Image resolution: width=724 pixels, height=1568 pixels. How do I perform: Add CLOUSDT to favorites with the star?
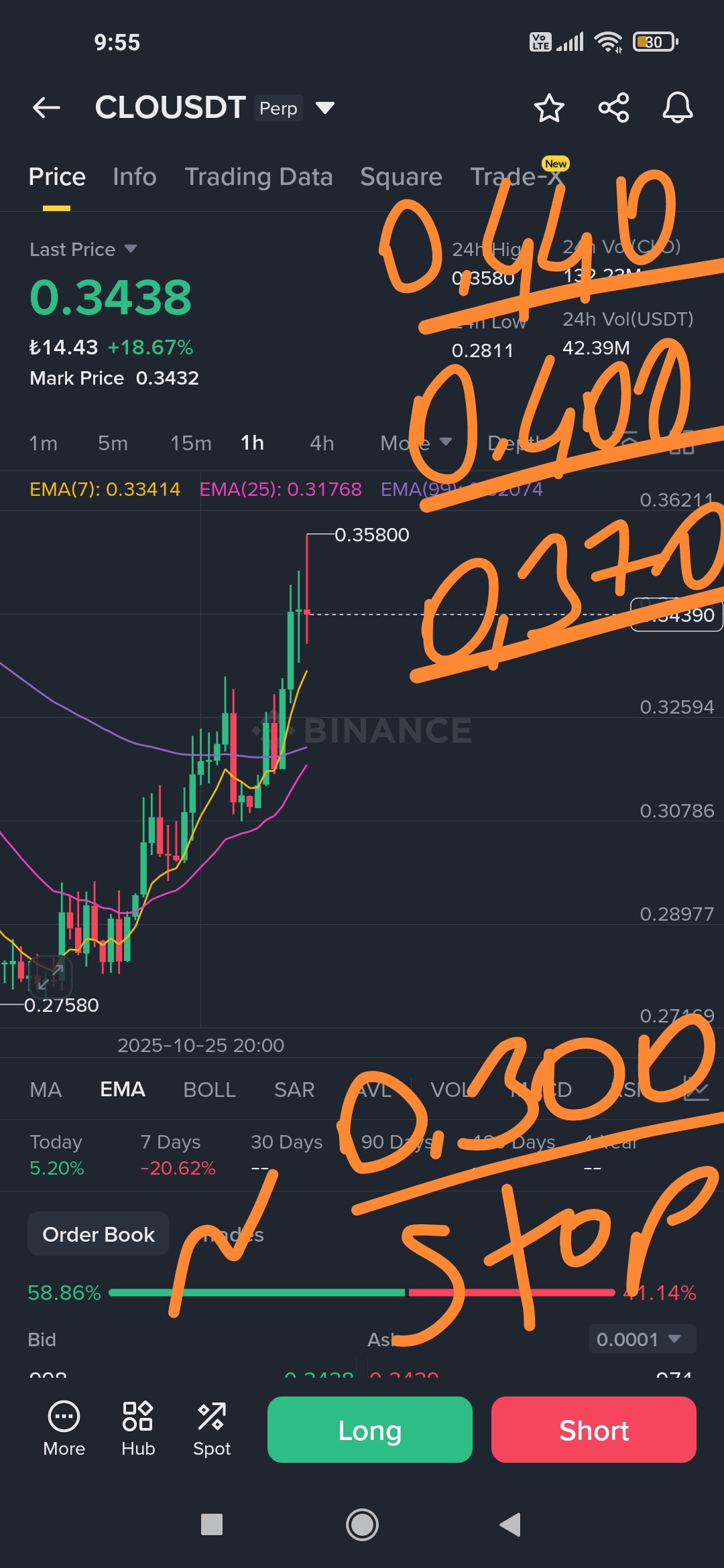[x=549, y=108]
